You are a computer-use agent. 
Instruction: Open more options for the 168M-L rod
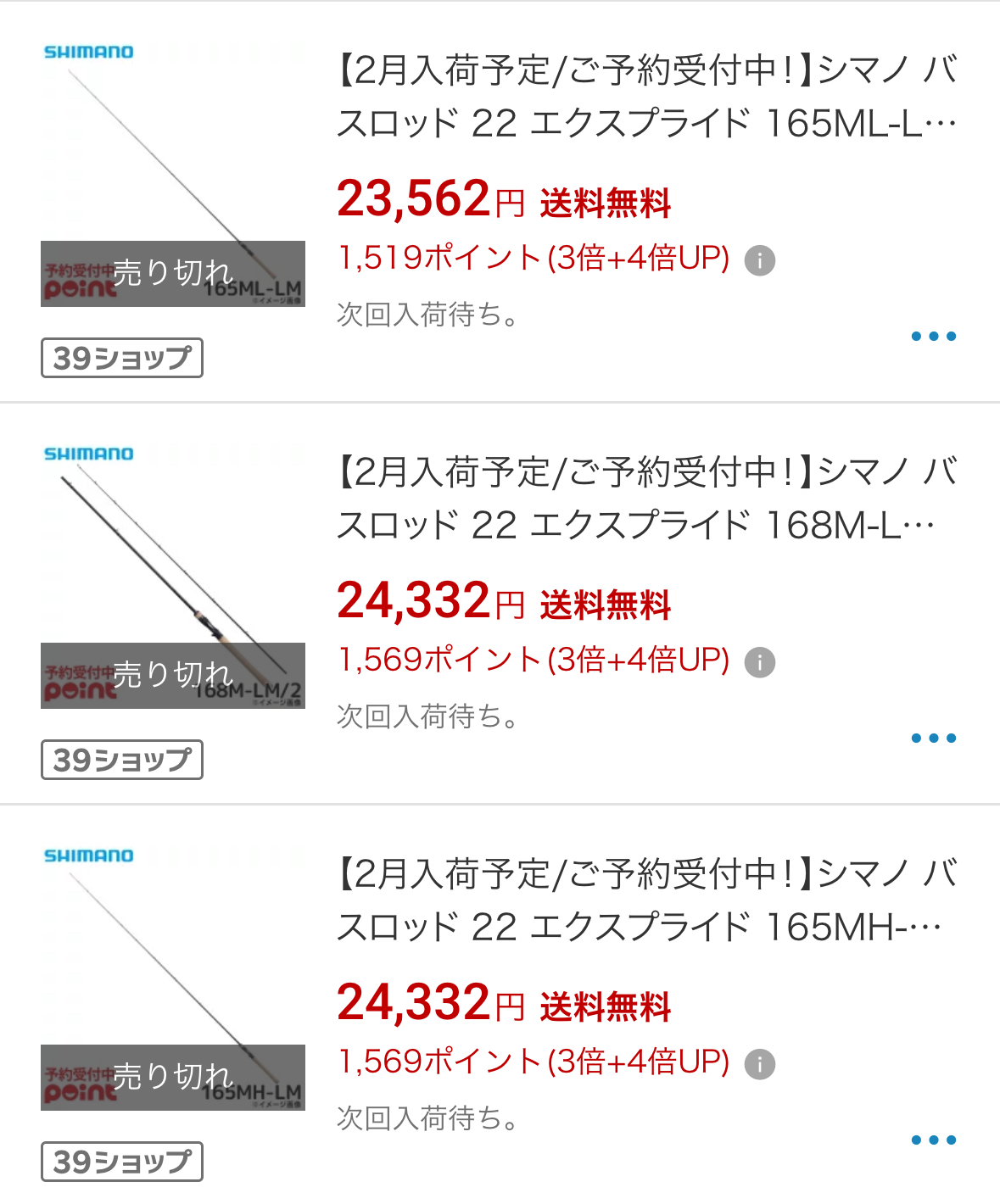click(x=933, y=739)
